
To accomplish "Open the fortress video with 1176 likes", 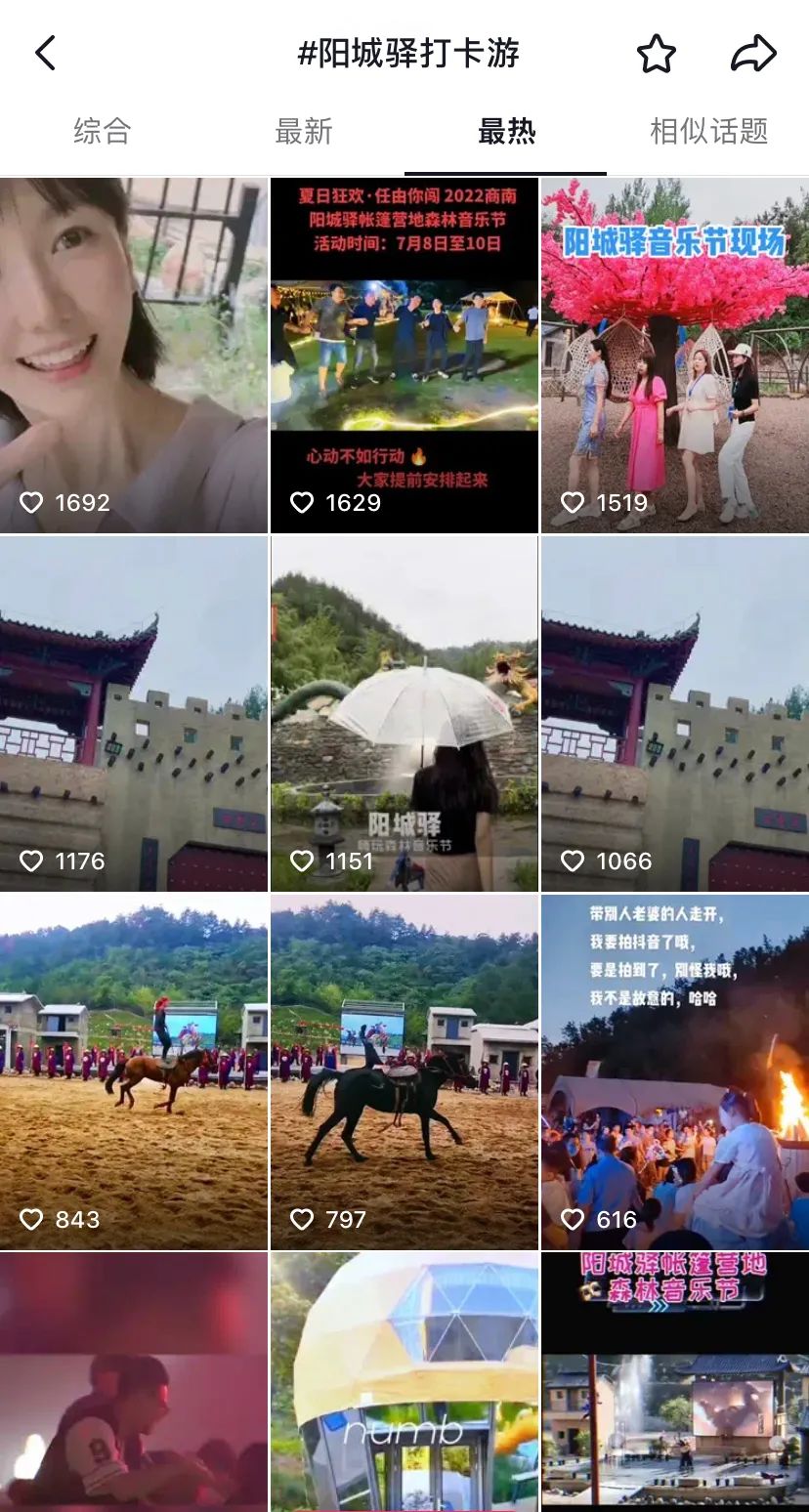I will pos(134,714).
